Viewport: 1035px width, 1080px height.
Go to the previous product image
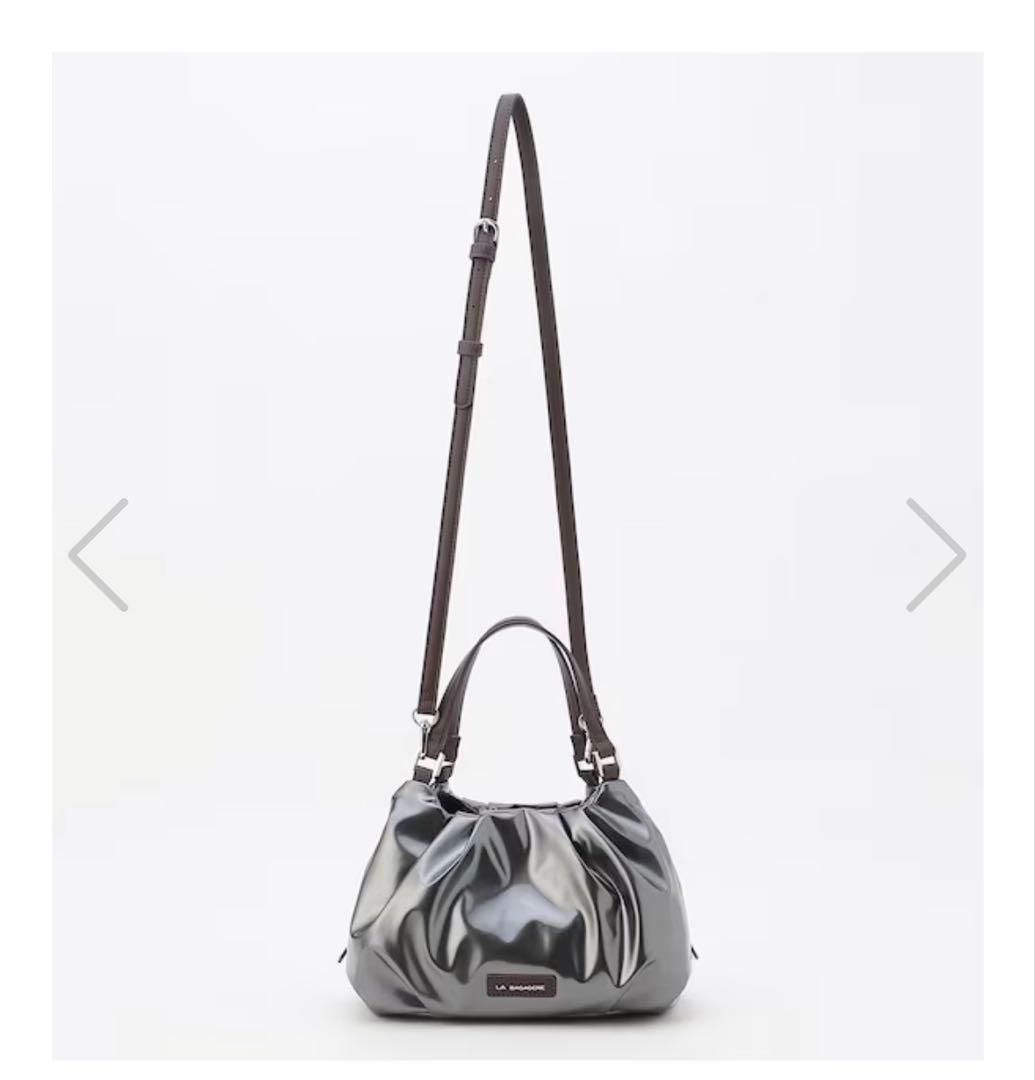[x=98, y=554]
